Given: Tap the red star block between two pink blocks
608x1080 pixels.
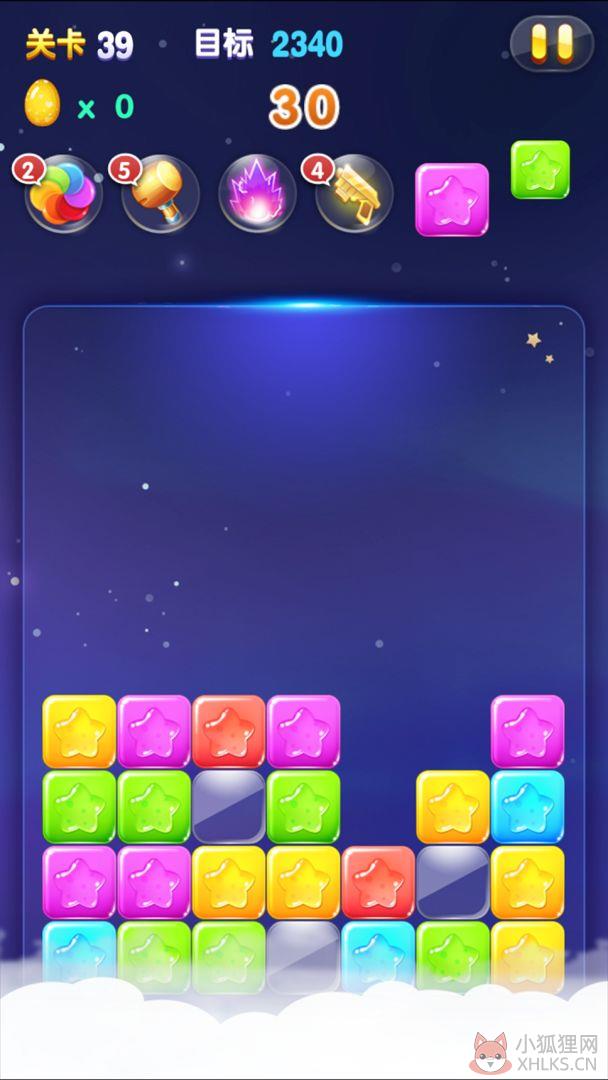Looking at the screenshot, I should click(229, 731).
